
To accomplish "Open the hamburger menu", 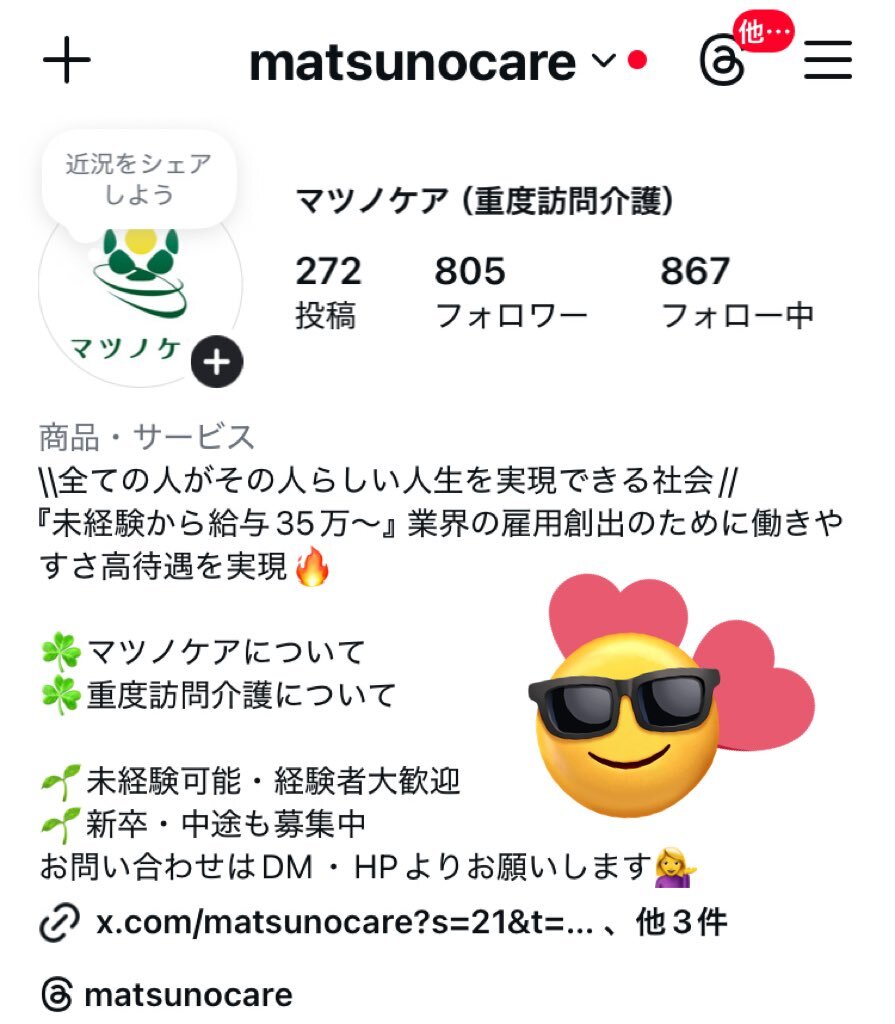I will tap(828, 62).
